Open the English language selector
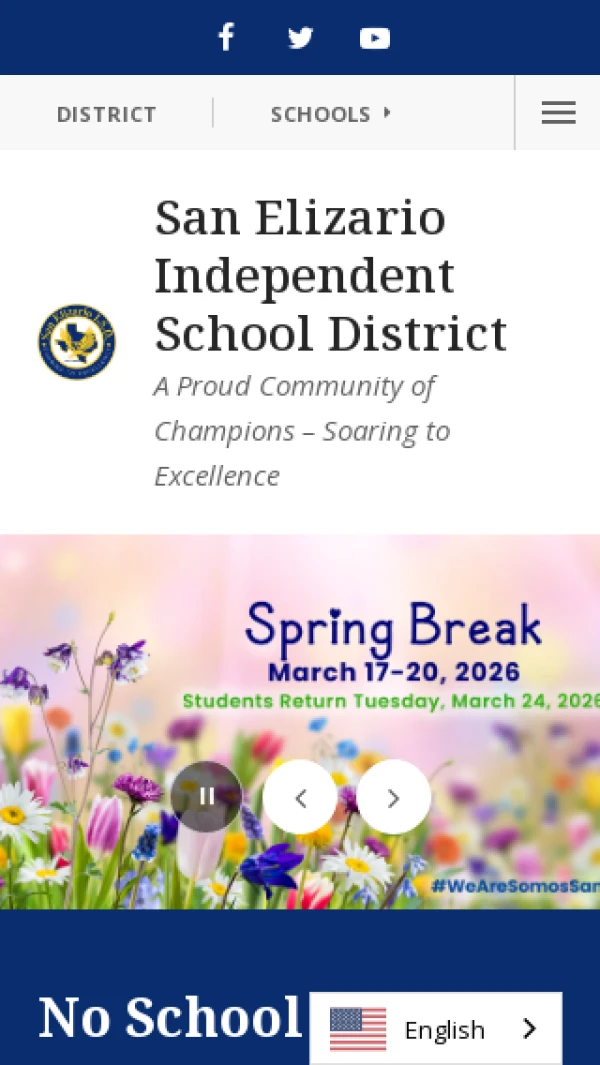This screenshot has height=1065, width=600. coord(436,1029)
